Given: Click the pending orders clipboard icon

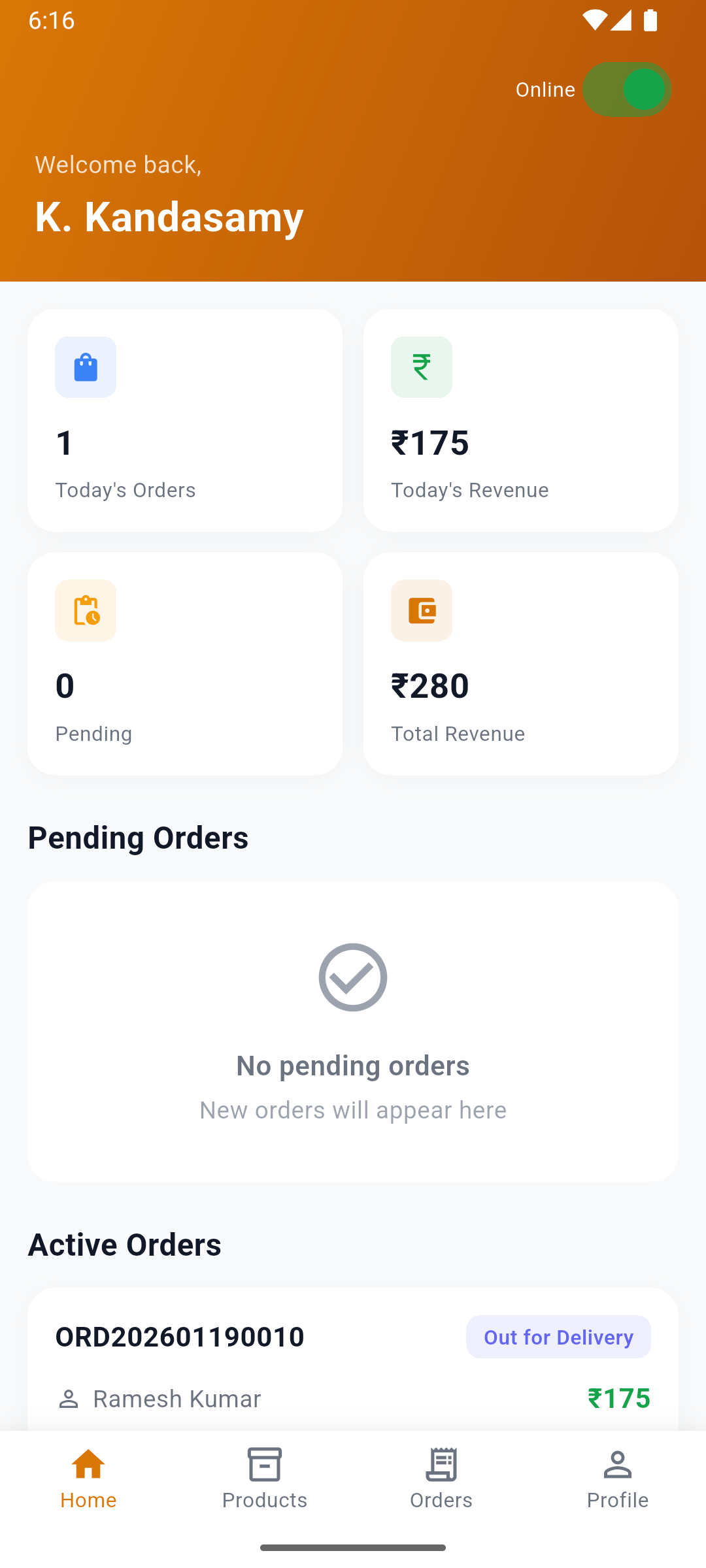Looking at the screenshot, I should [86, 610].
